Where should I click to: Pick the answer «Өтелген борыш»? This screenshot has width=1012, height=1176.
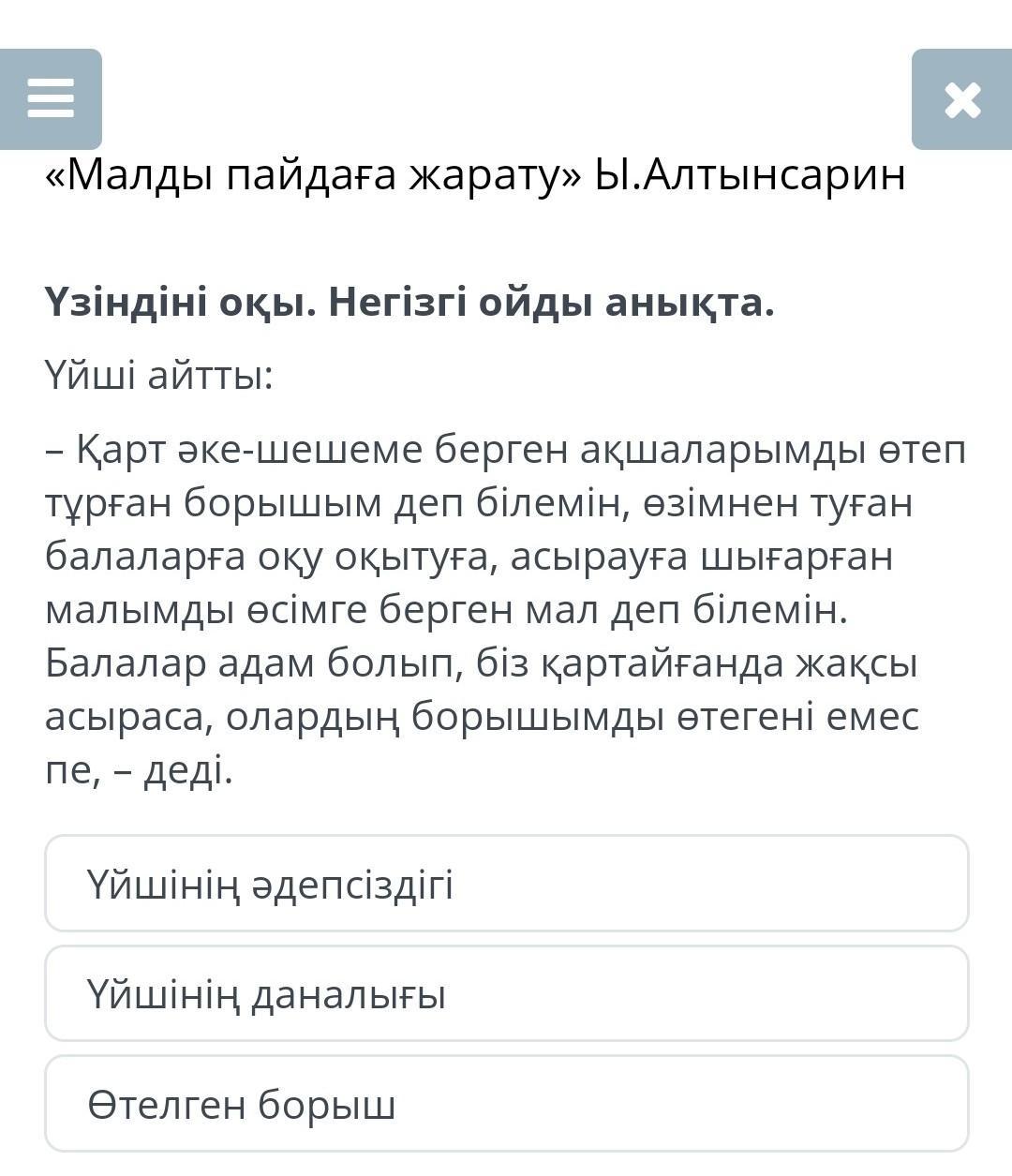pyautogui.click(x=506, y=1104)
